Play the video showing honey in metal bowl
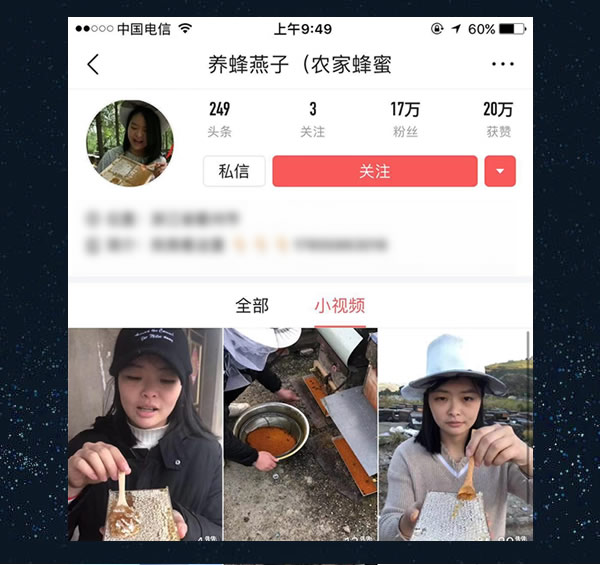The width and height of the screenshot is (601, 565). (x=300, y=435)
